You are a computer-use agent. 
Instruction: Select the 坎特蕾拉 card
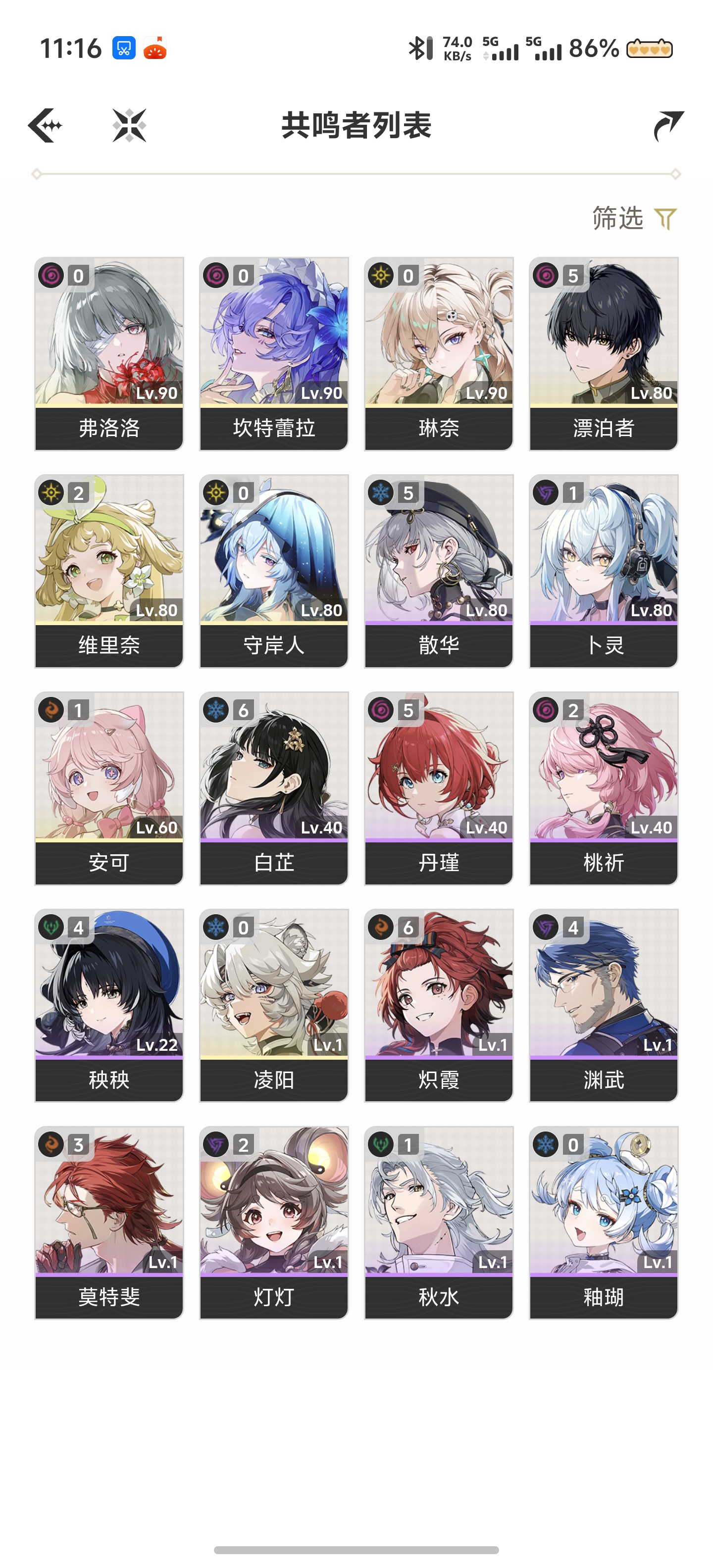point(274,353)
